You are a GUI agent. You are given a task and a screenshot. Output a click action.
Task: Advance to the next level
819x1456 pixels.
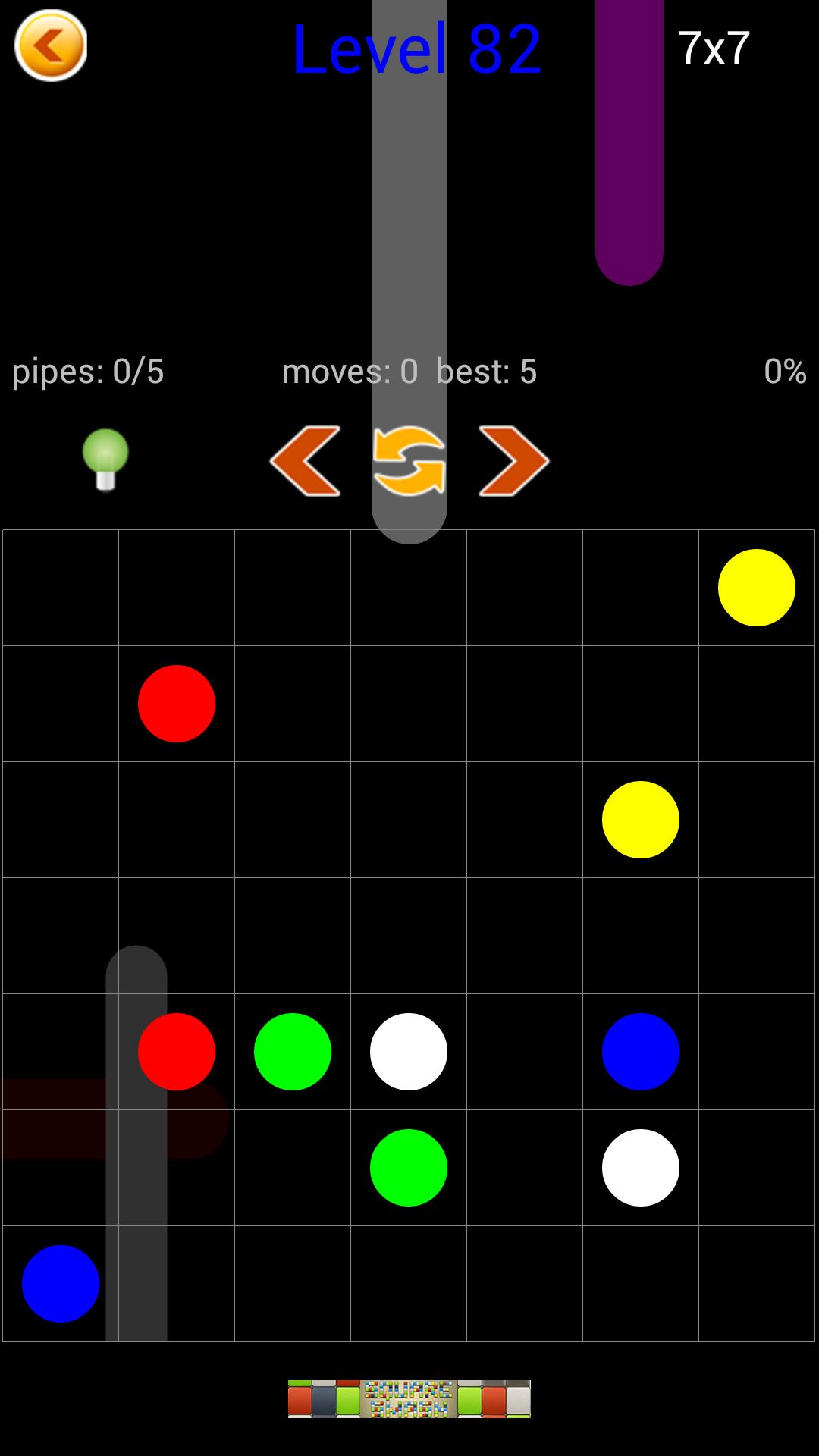(x=513, y=461)
